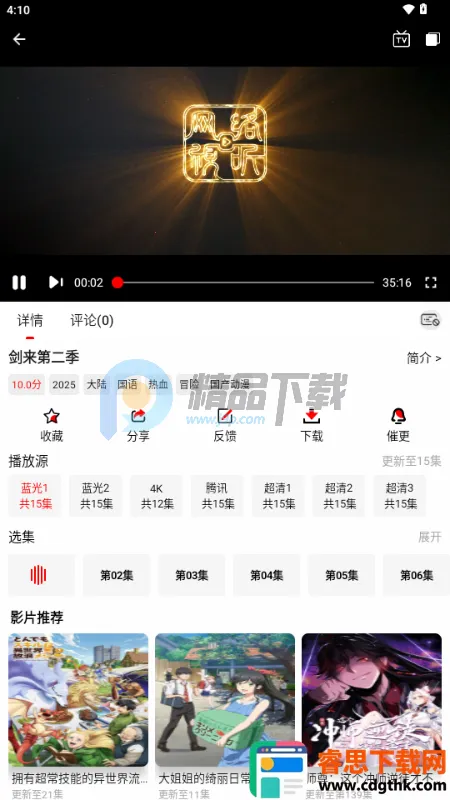Open the 简介 synopsis link
The image size is (450, 800).
point(423,358)
